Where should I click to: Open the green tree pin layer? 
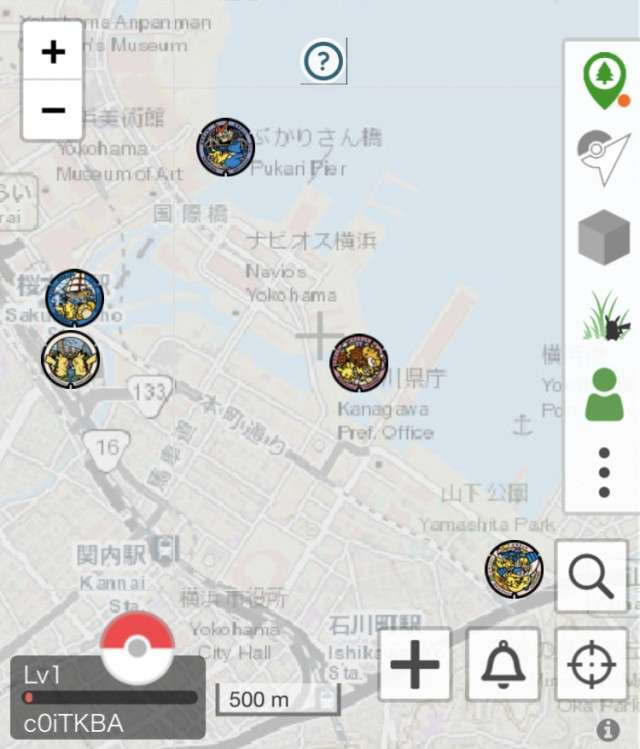(x=604, y=81)
